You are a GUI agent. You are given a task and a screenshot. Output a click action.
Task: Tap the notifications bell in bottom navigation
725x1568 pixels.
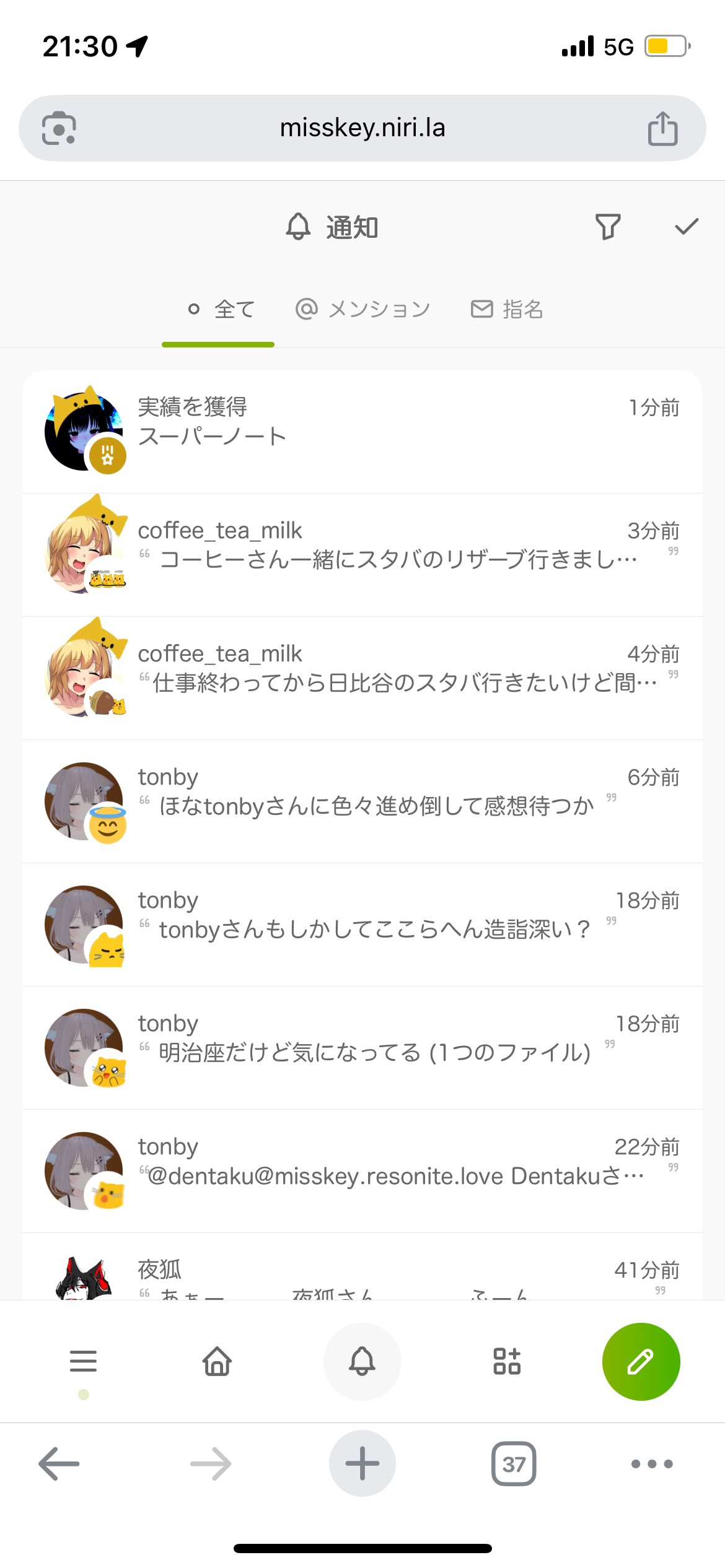coord(362,1362)
